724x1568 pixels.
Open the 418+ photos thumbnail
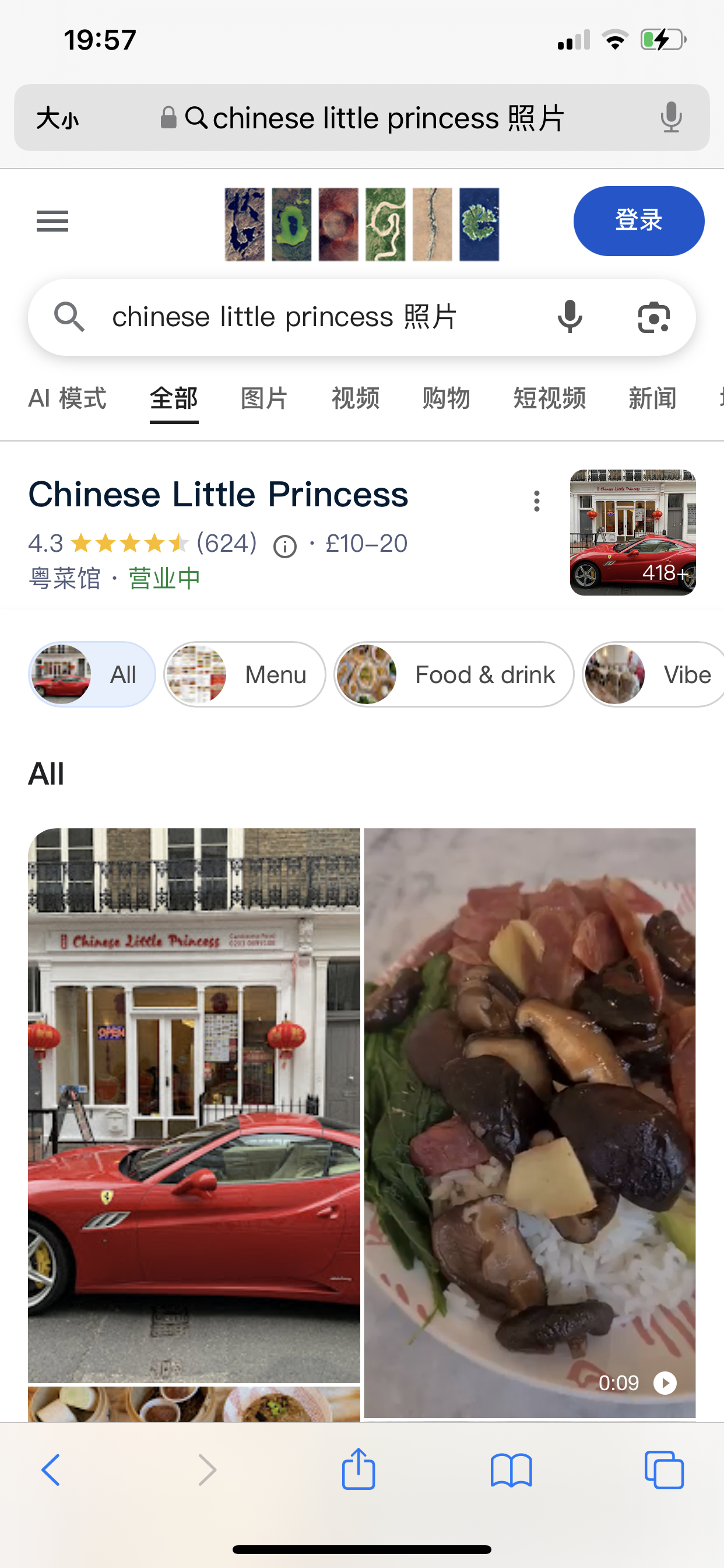click(632, 532)
